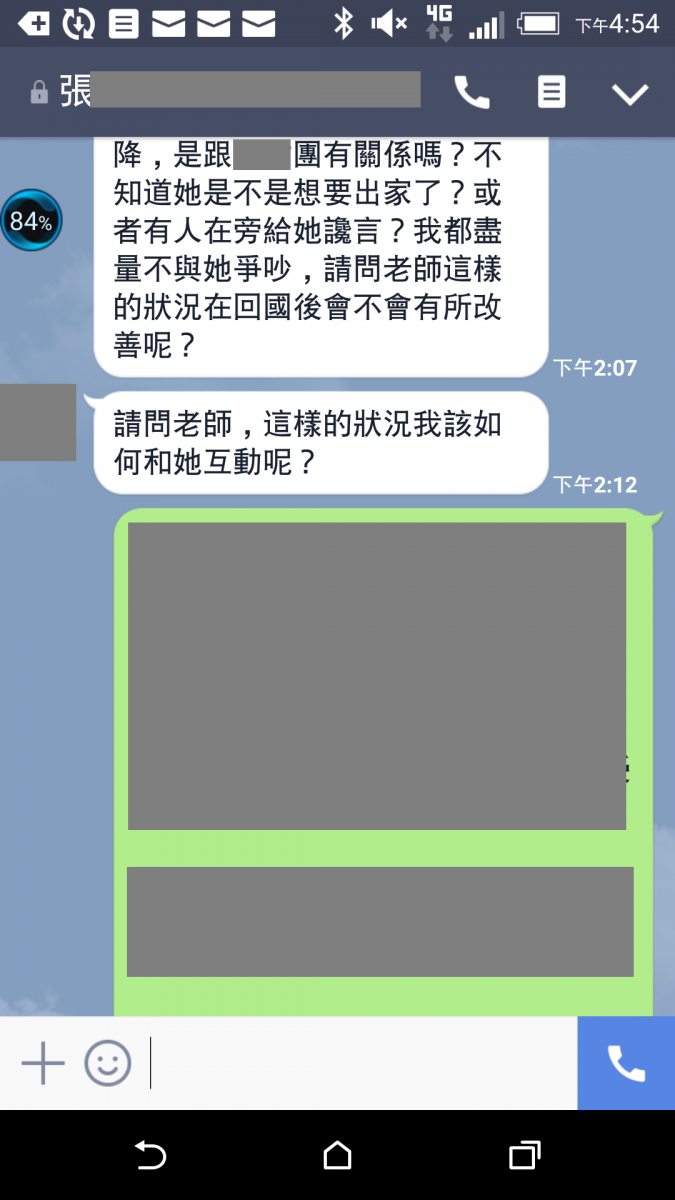Go to the home screen
This screenshot has width=675, height=1200.
337,1156
